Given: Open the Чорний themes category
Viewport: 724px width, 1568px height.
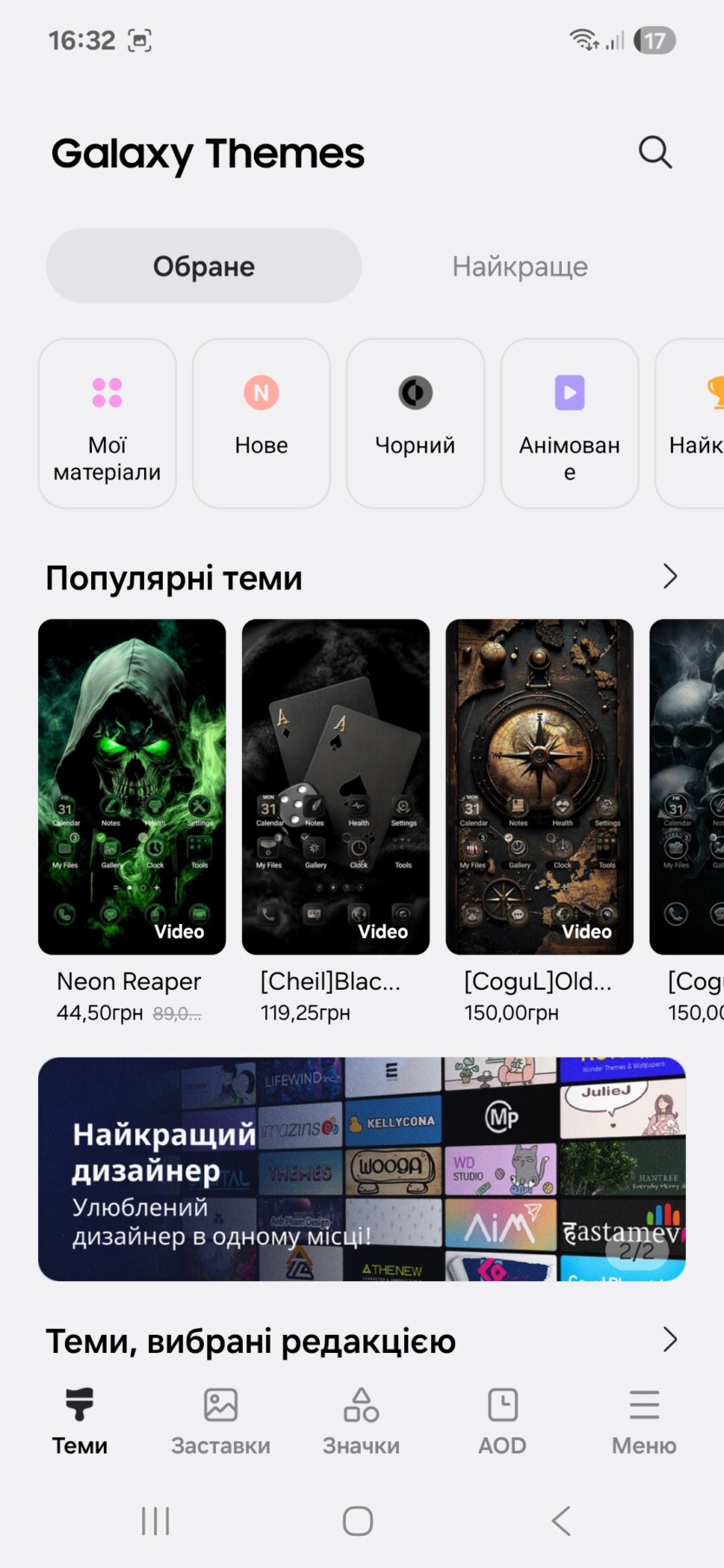Looking at the screenshot, I should 415,423.
